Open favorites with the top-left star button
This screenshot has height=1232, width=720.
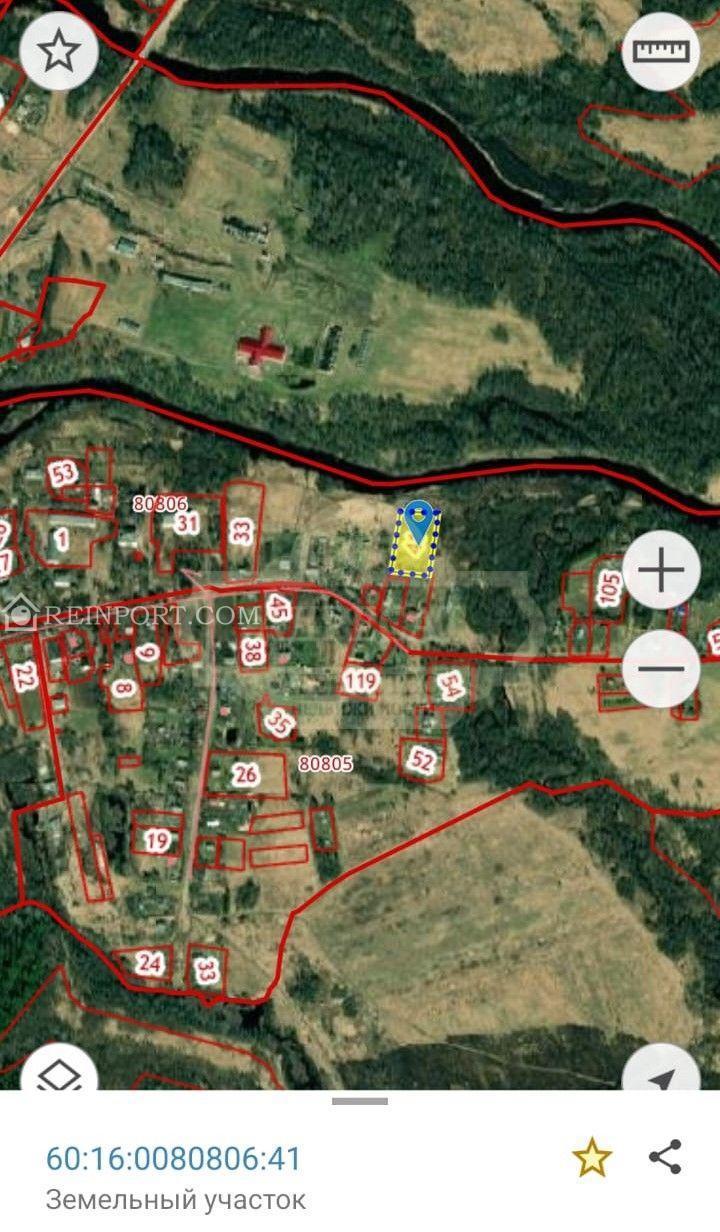click(60, 52)
